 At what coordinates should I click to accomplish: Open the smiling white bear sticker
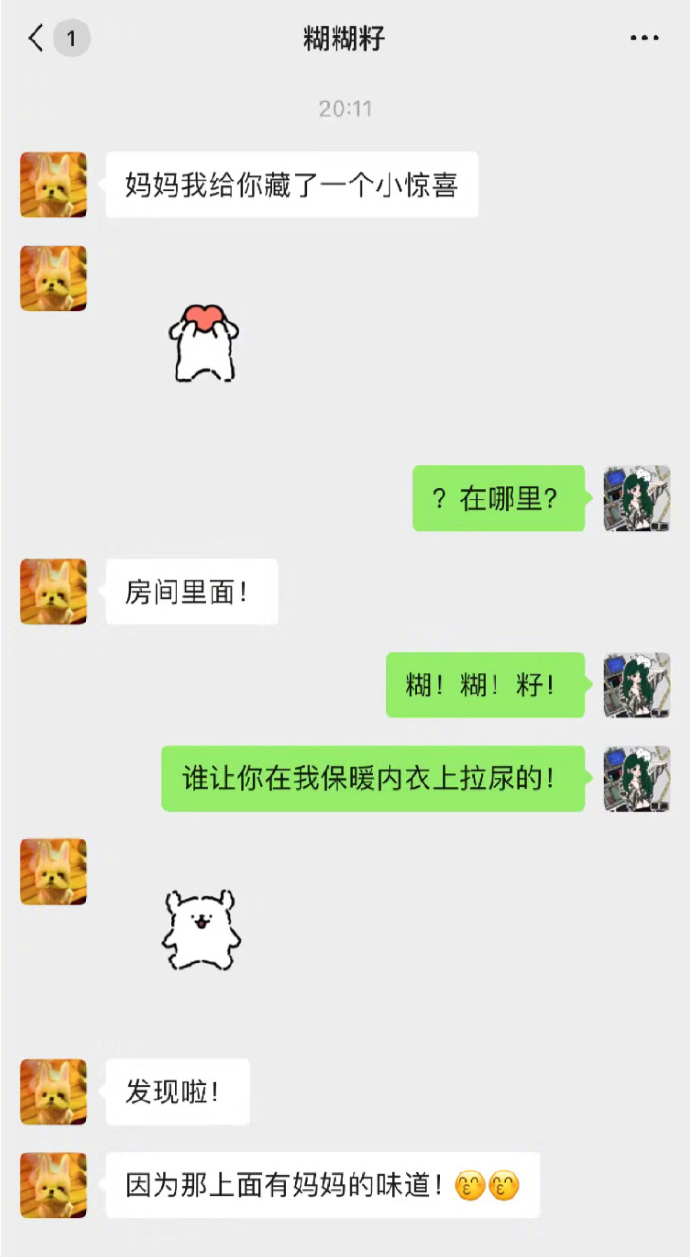pyautogui.click(x=202, y=930)
